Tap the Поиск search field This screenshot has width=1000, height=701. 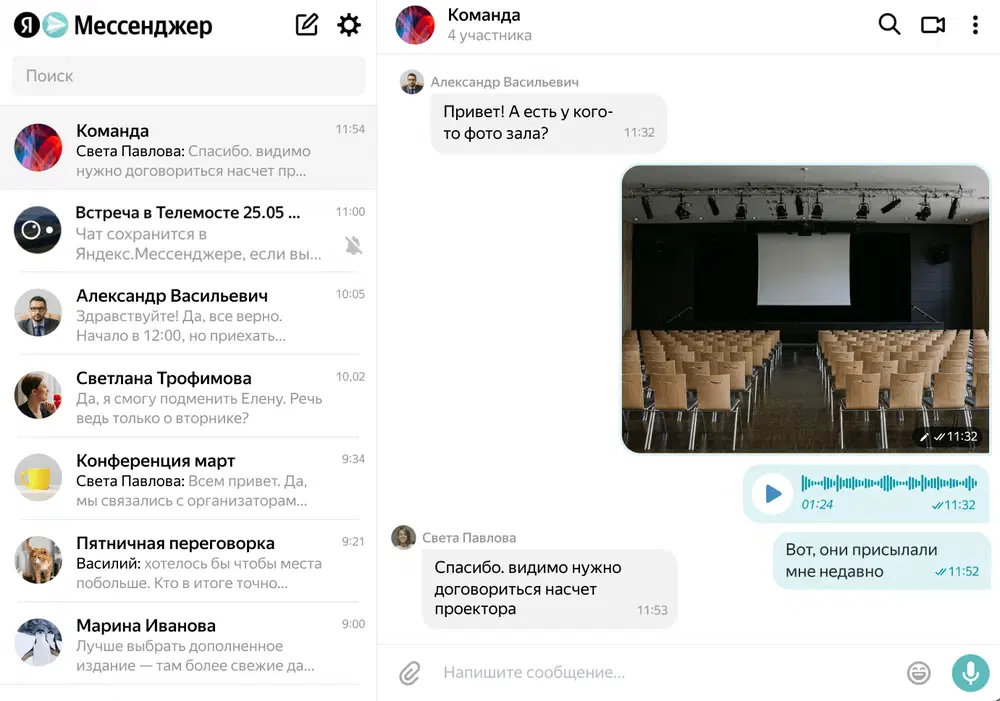click(188, 76)
